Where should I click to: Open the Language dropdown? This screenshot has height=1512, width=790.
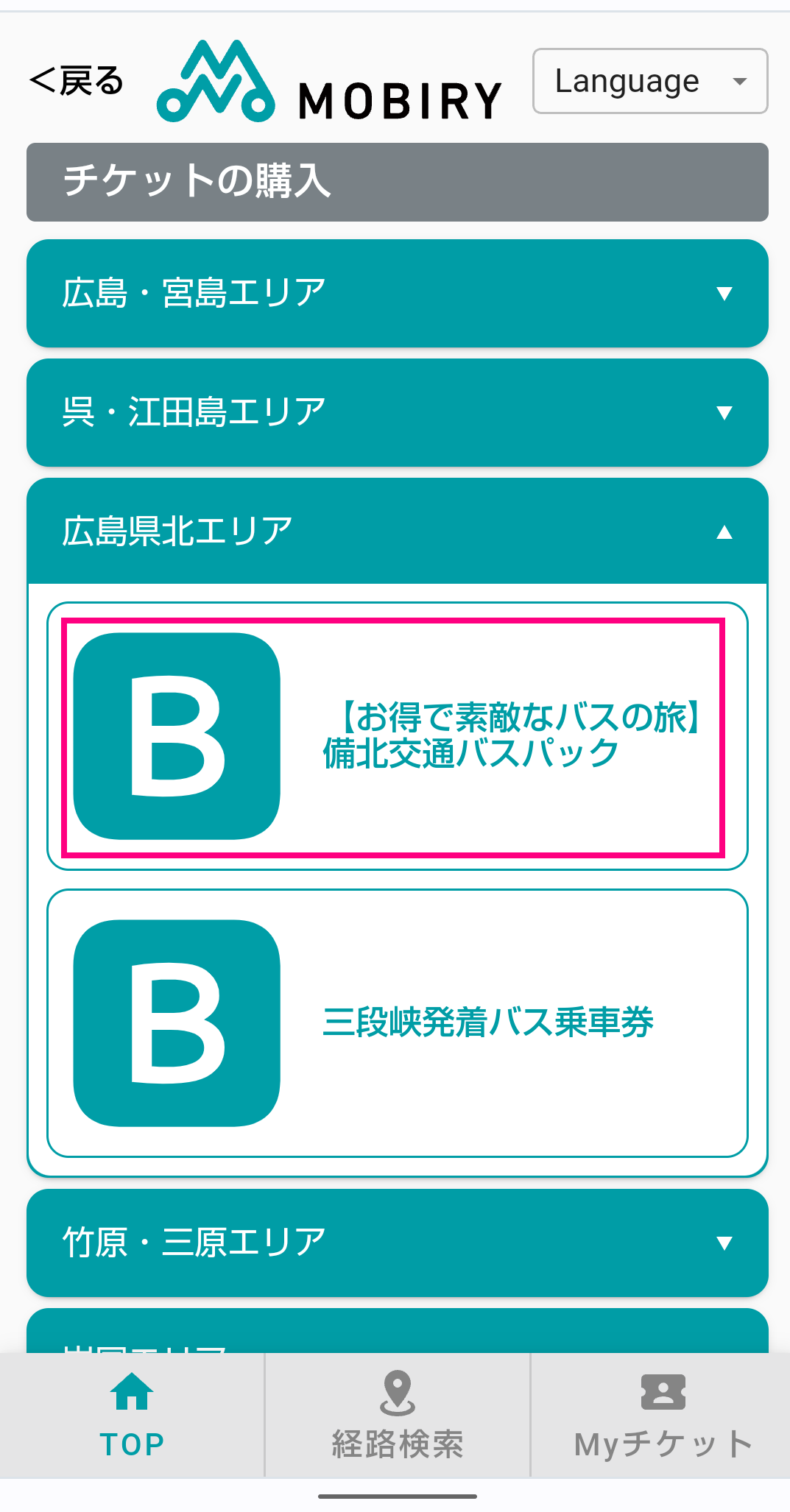pyautogui.click(x=649, y=81)
